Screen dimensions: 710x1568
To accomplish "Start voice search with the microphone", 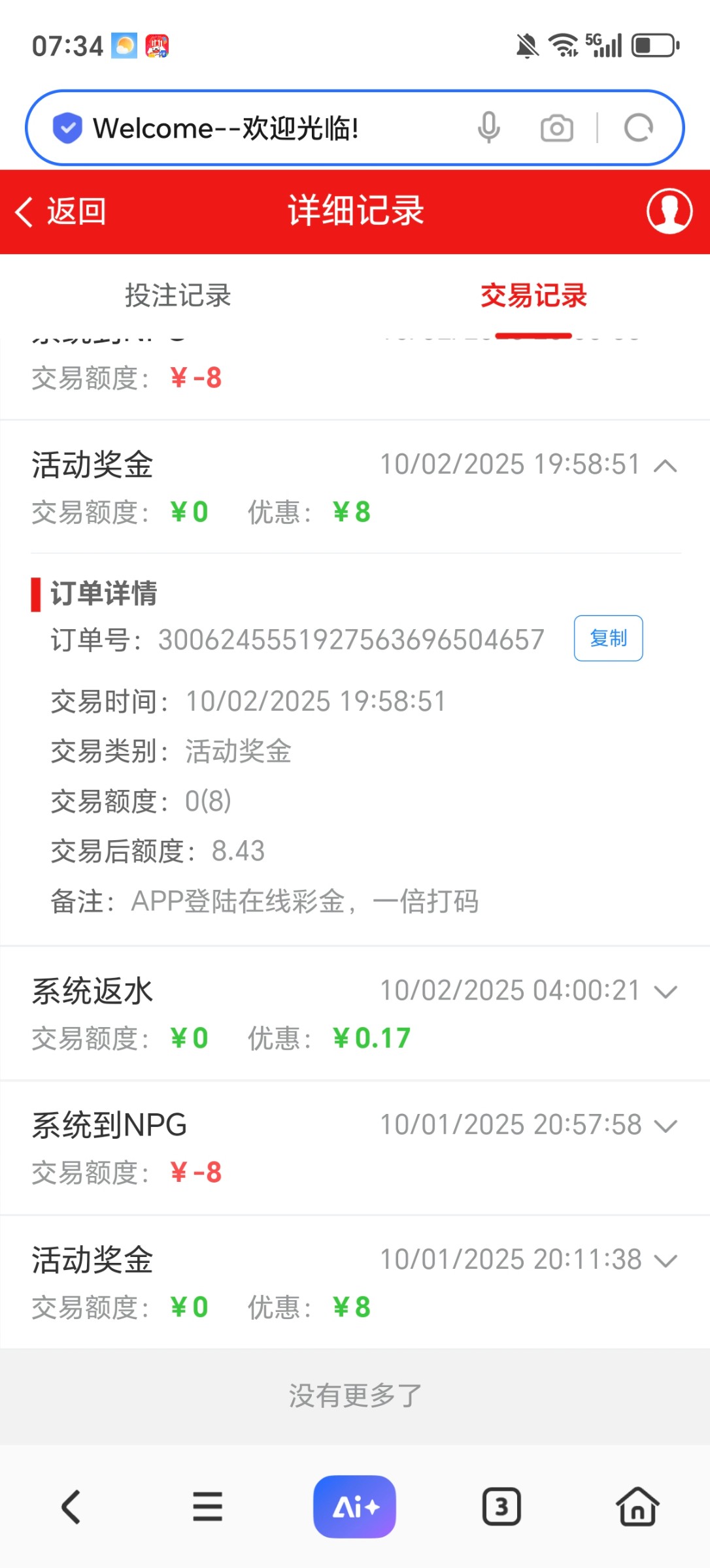I will pos(488,127).
